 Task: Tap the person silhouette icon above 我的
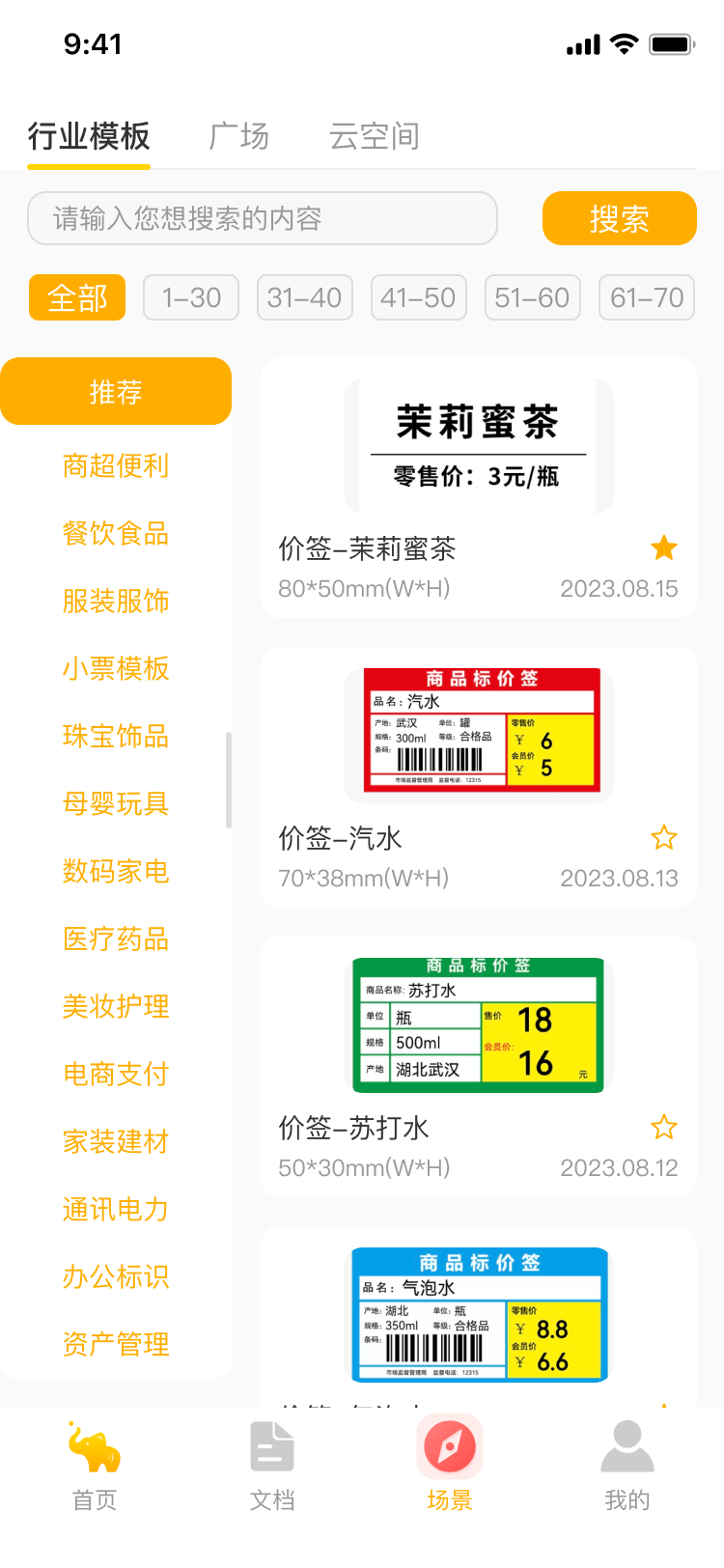(628, 1446)
